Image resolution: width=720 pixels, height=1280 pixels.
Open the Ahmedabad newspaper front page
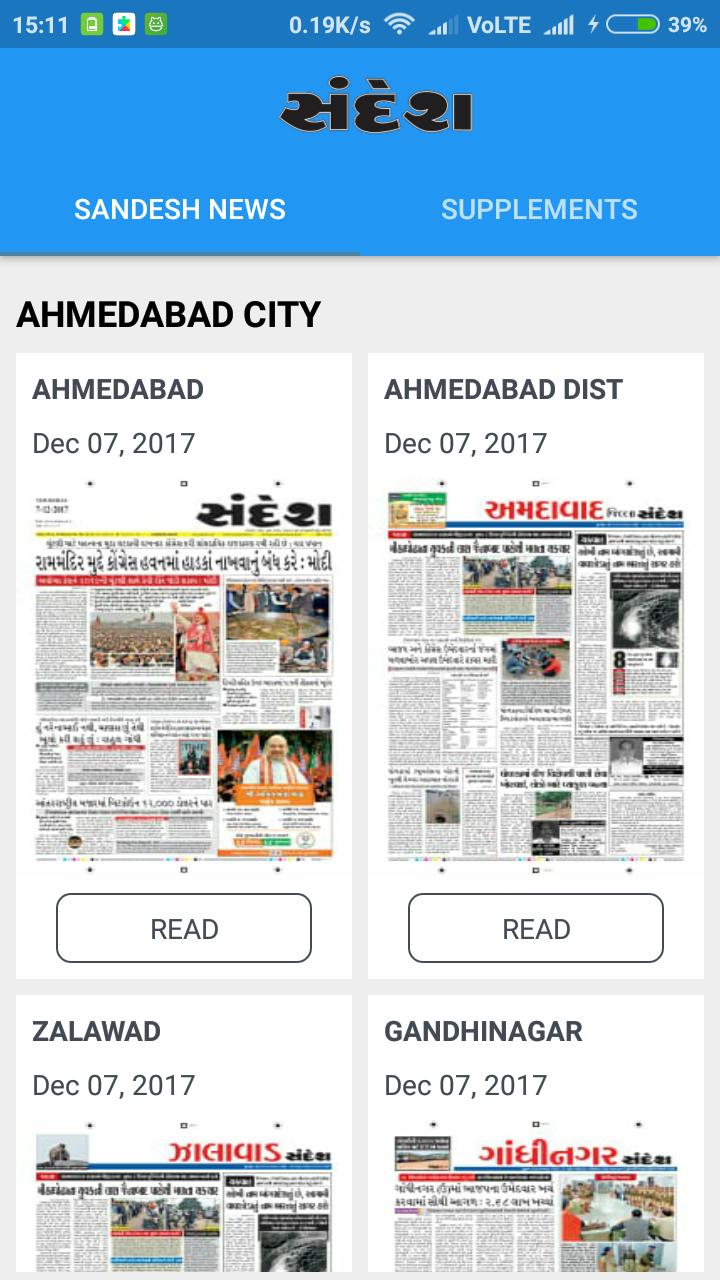[184, 675]
